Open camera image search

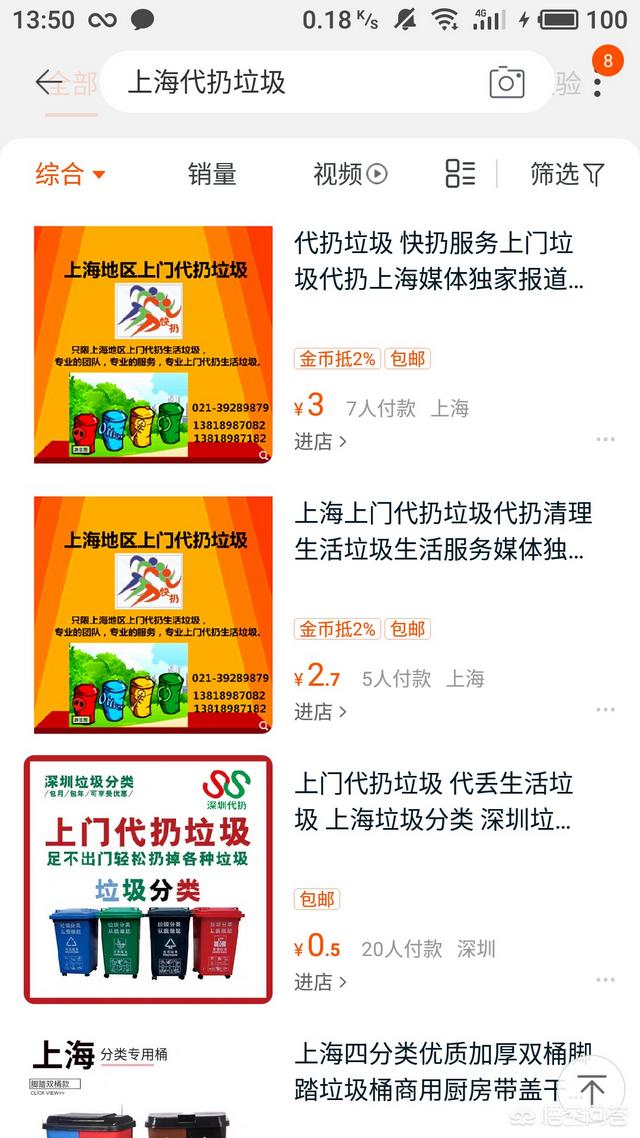tap(507, 82)
